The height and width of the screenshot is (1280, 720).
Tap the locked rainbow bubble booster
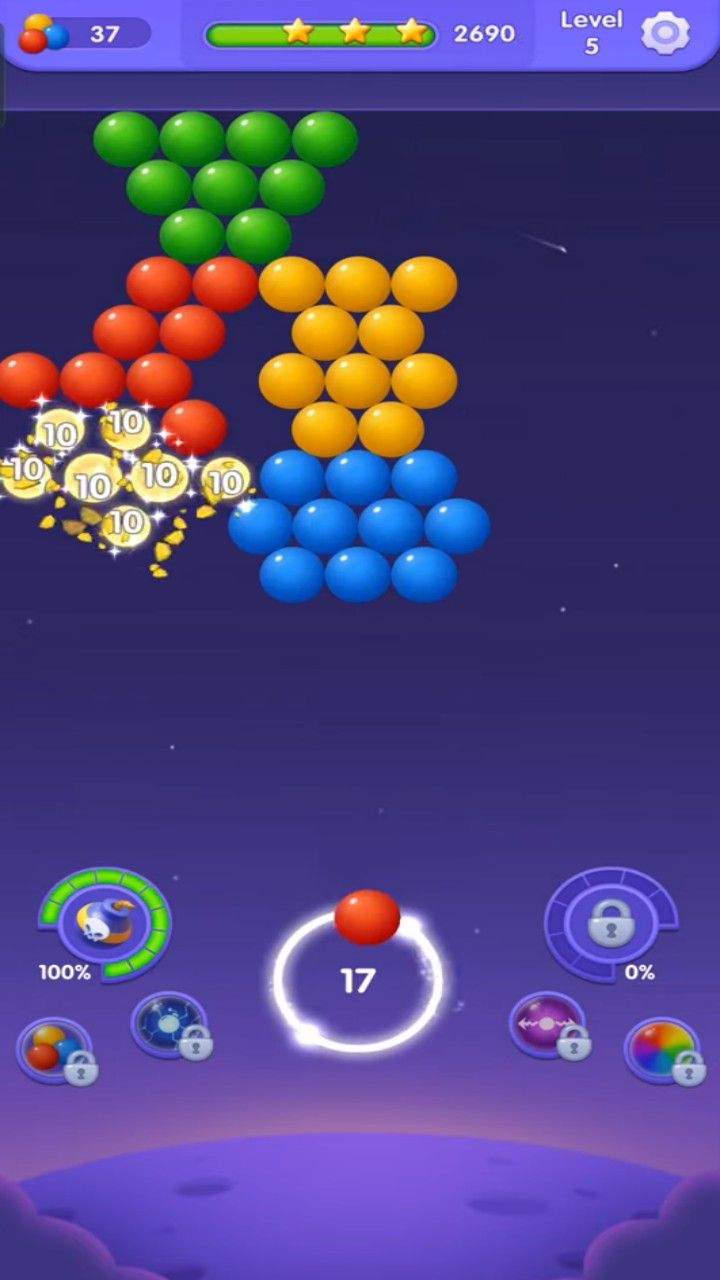[660, 1051]
